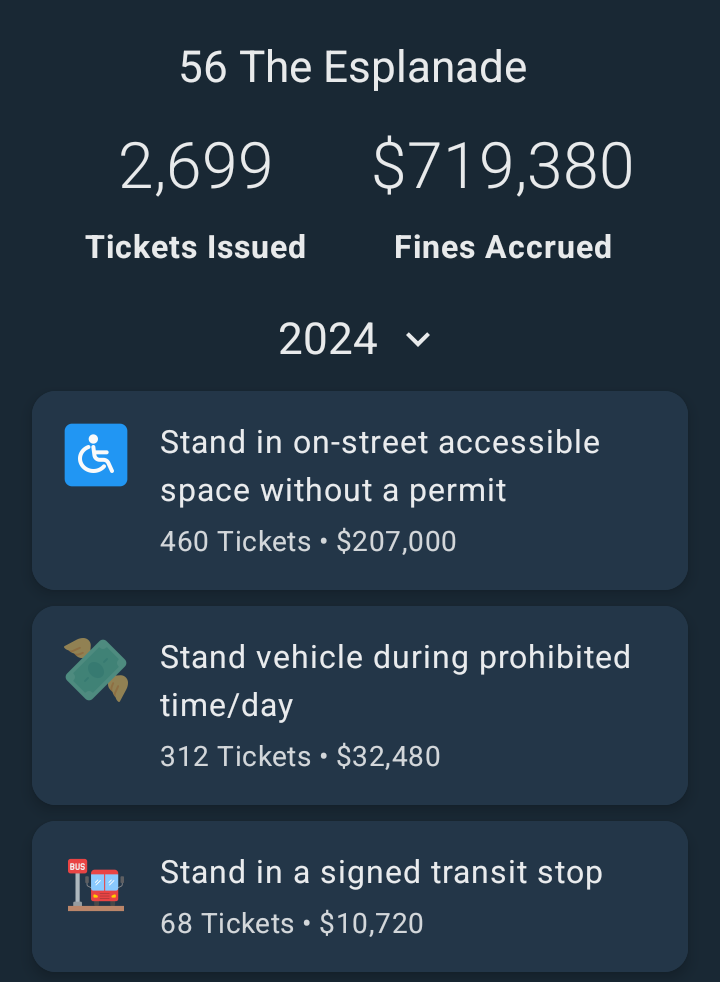Viewport: 720px width, 982px height.
Task: Open the prohibited time/day violation card
Action: pos(360,705)
